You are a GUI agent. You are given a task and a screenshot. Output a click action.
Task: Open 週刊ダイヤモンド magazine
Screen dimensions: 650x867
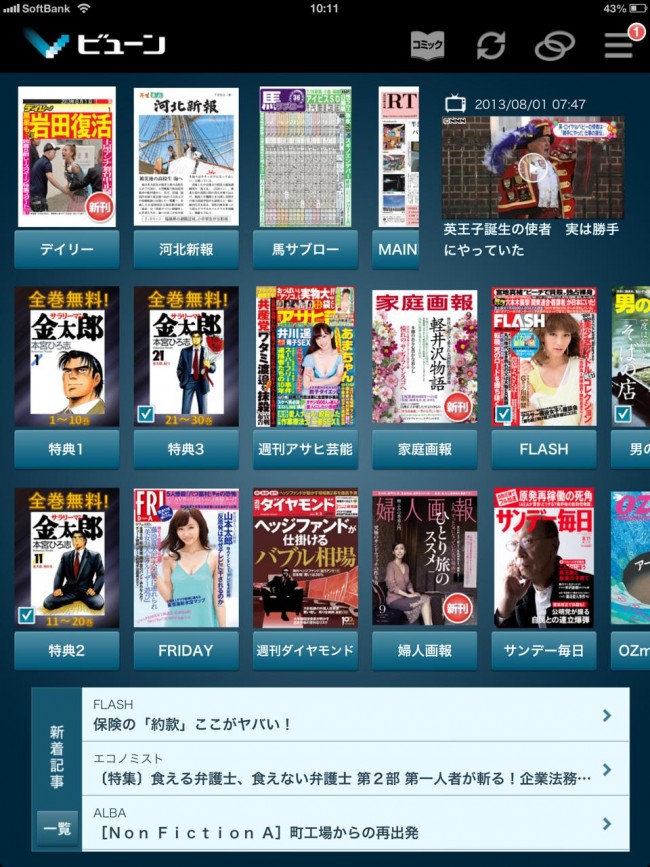[305, 556]
